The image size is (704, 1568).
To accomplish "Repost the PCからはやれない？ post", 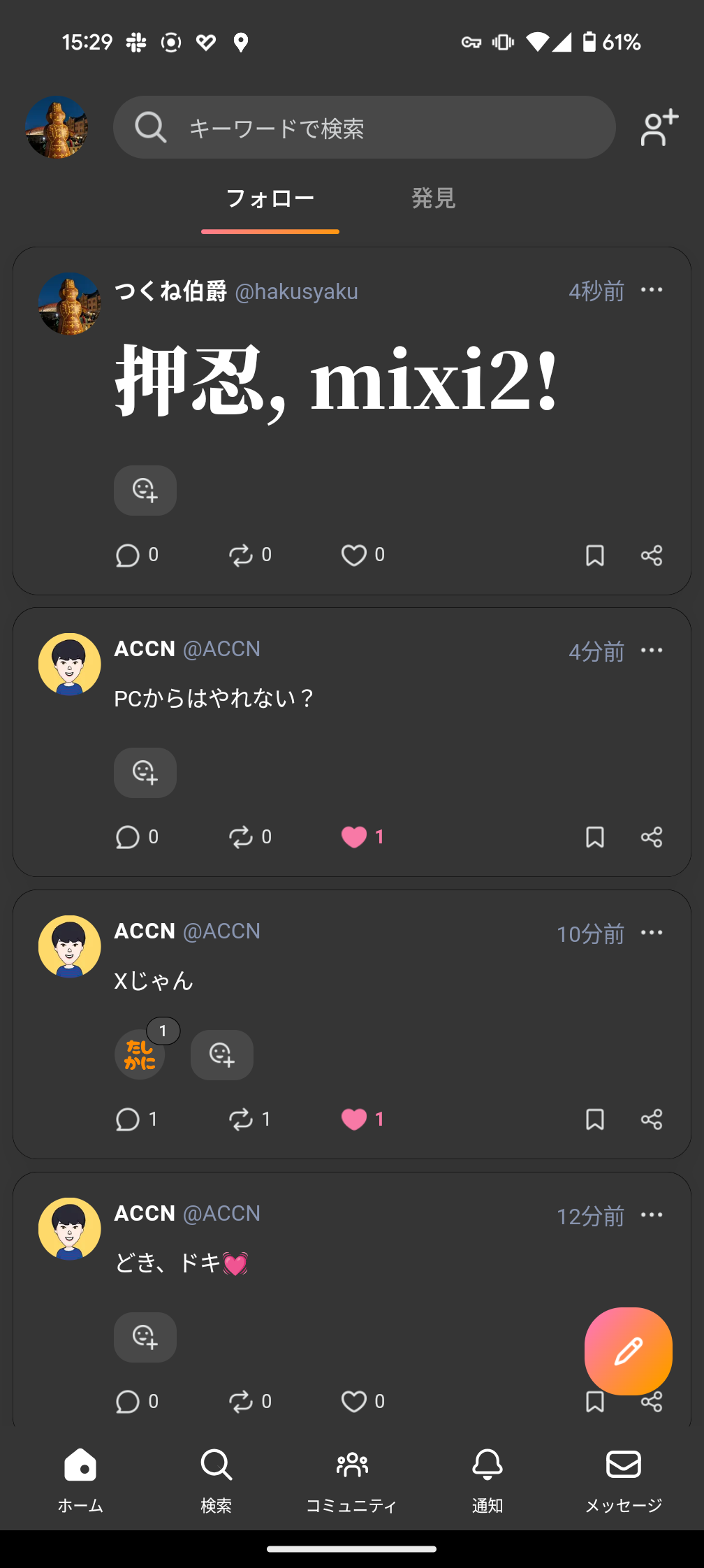I will tap(241, 837).
